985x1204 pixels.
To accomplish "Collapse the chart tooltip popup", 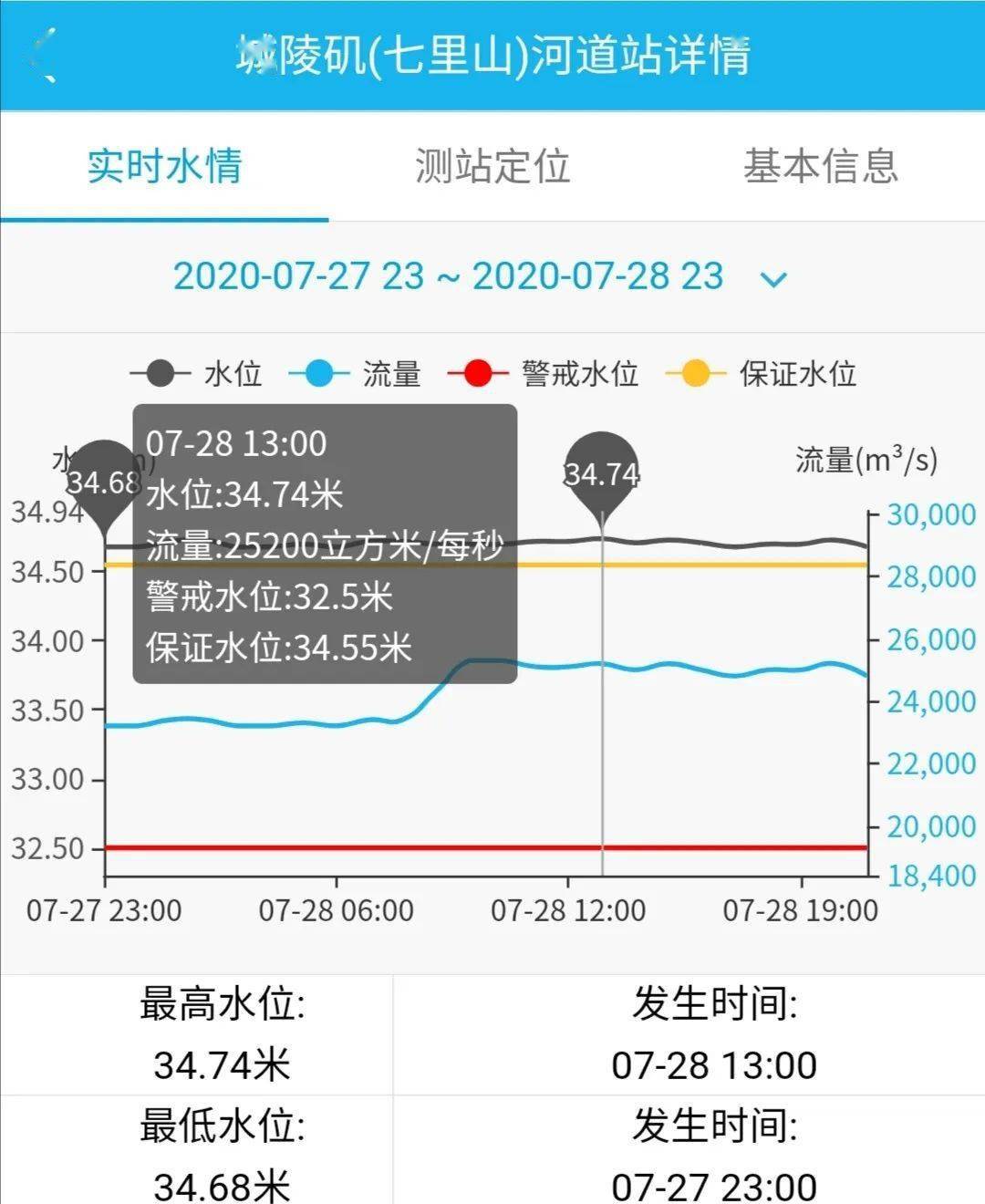I will (324, 543).
